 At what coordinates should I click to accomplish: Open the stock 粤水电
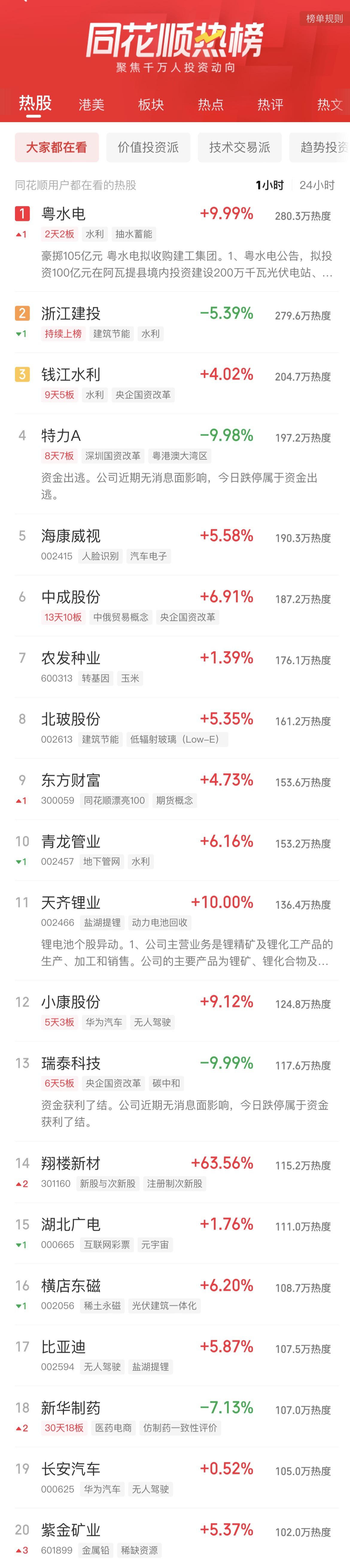(x=63, y=214)
